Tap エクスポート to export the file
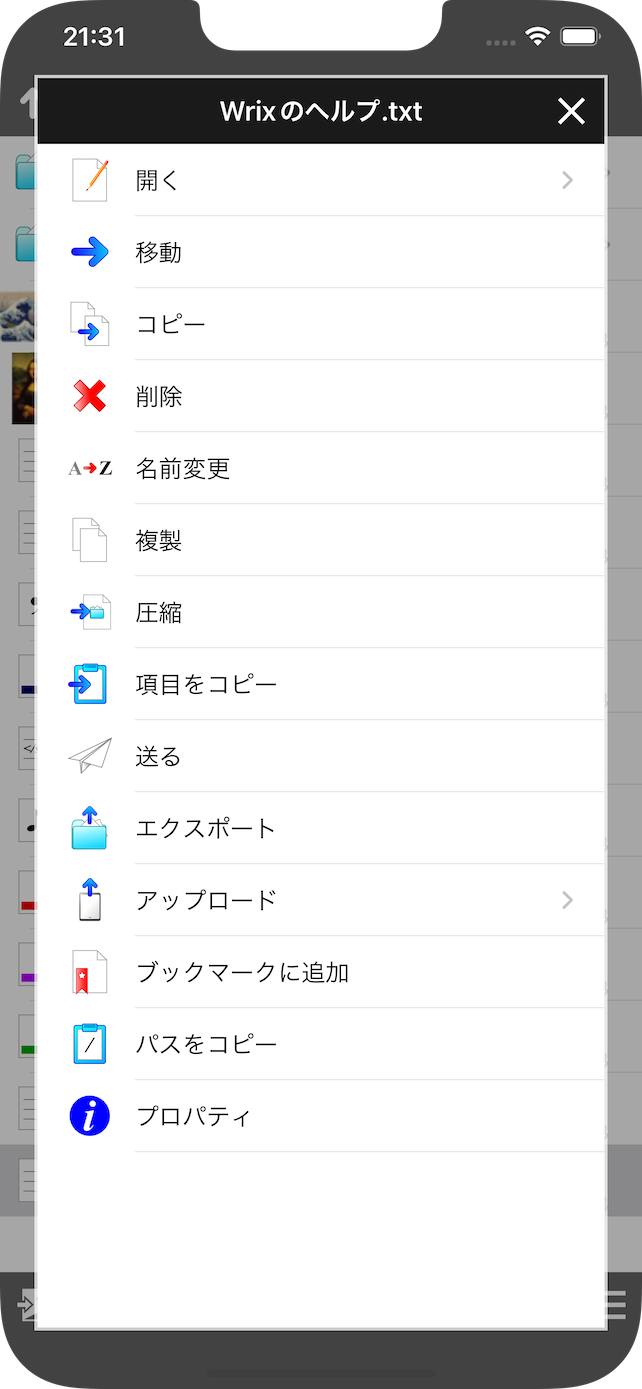 pyautogui.click(x=320, y=828)
